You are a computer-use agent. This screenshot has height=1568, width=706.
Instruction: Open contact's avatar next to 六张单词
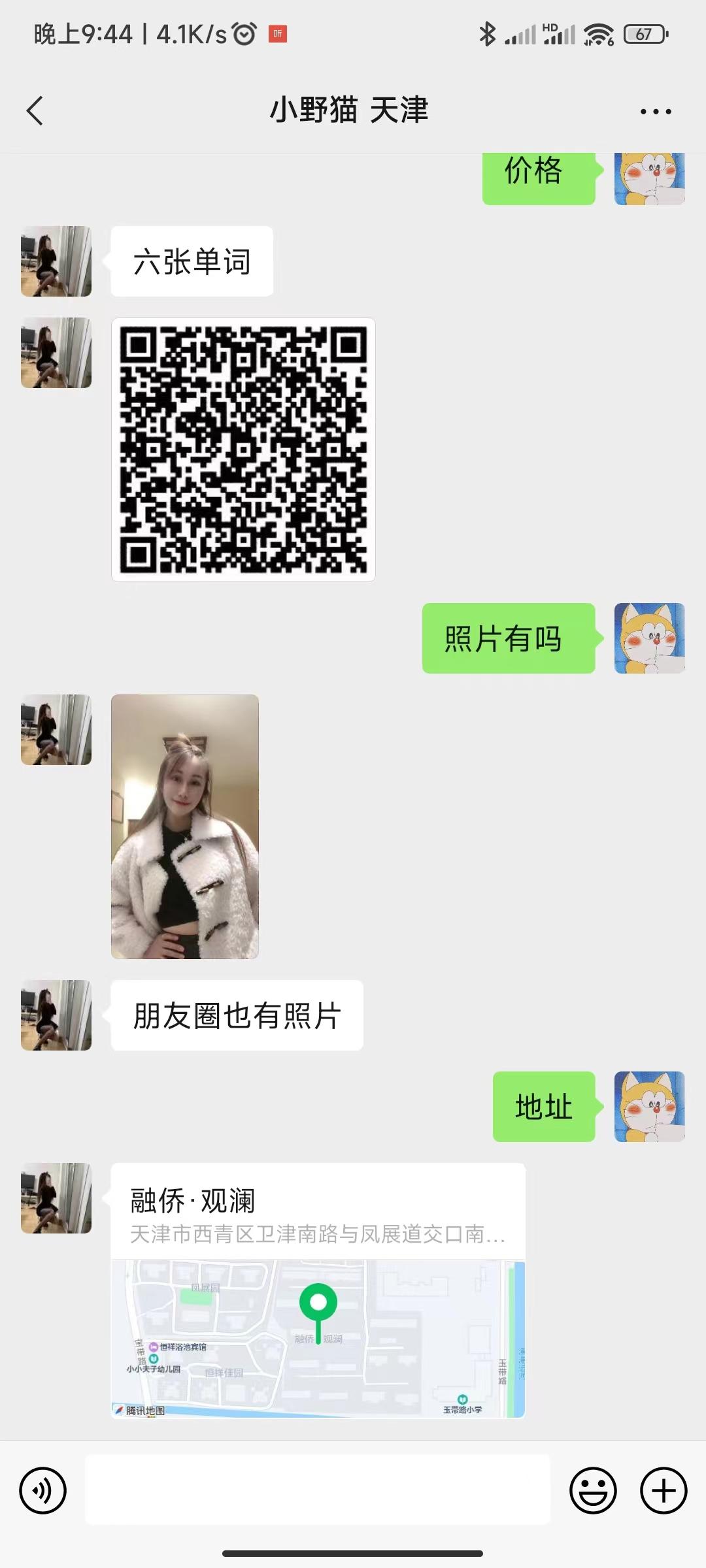tap(56, 261)
